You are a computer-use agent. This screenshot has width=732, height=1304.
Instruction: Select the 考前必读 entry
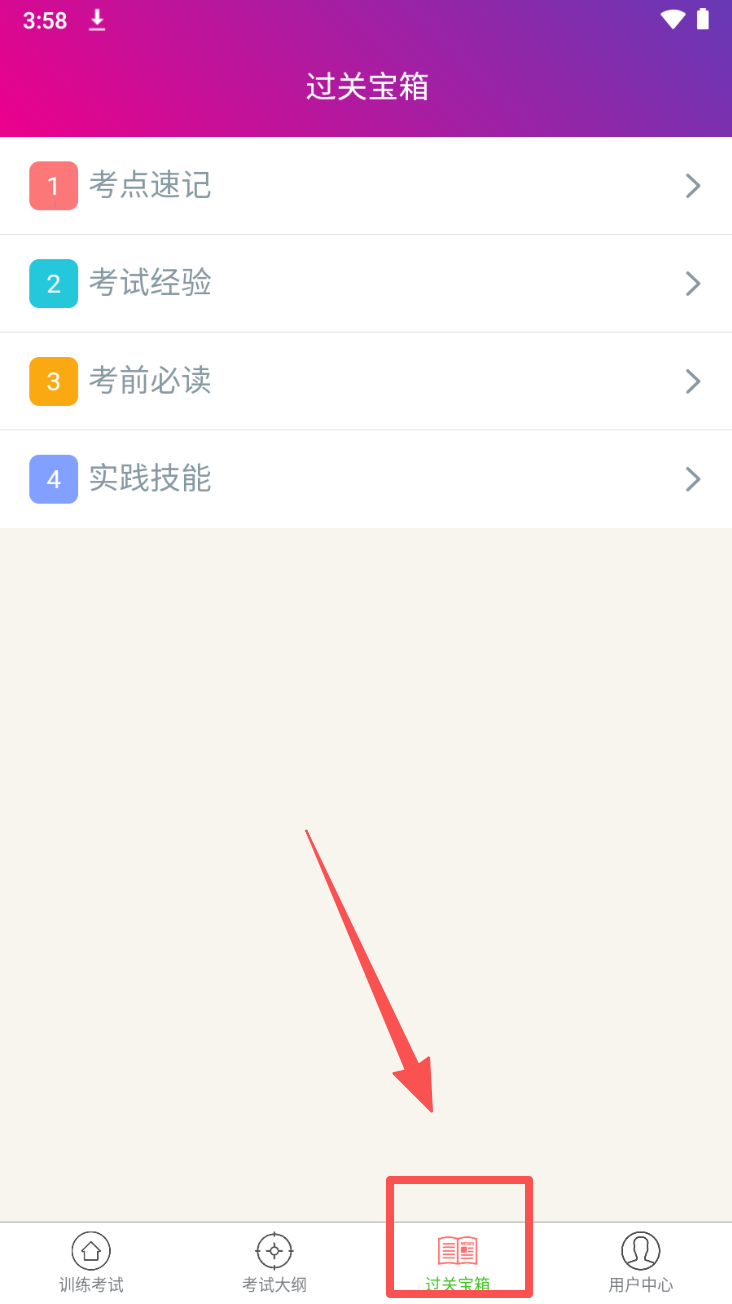[365, 382]
